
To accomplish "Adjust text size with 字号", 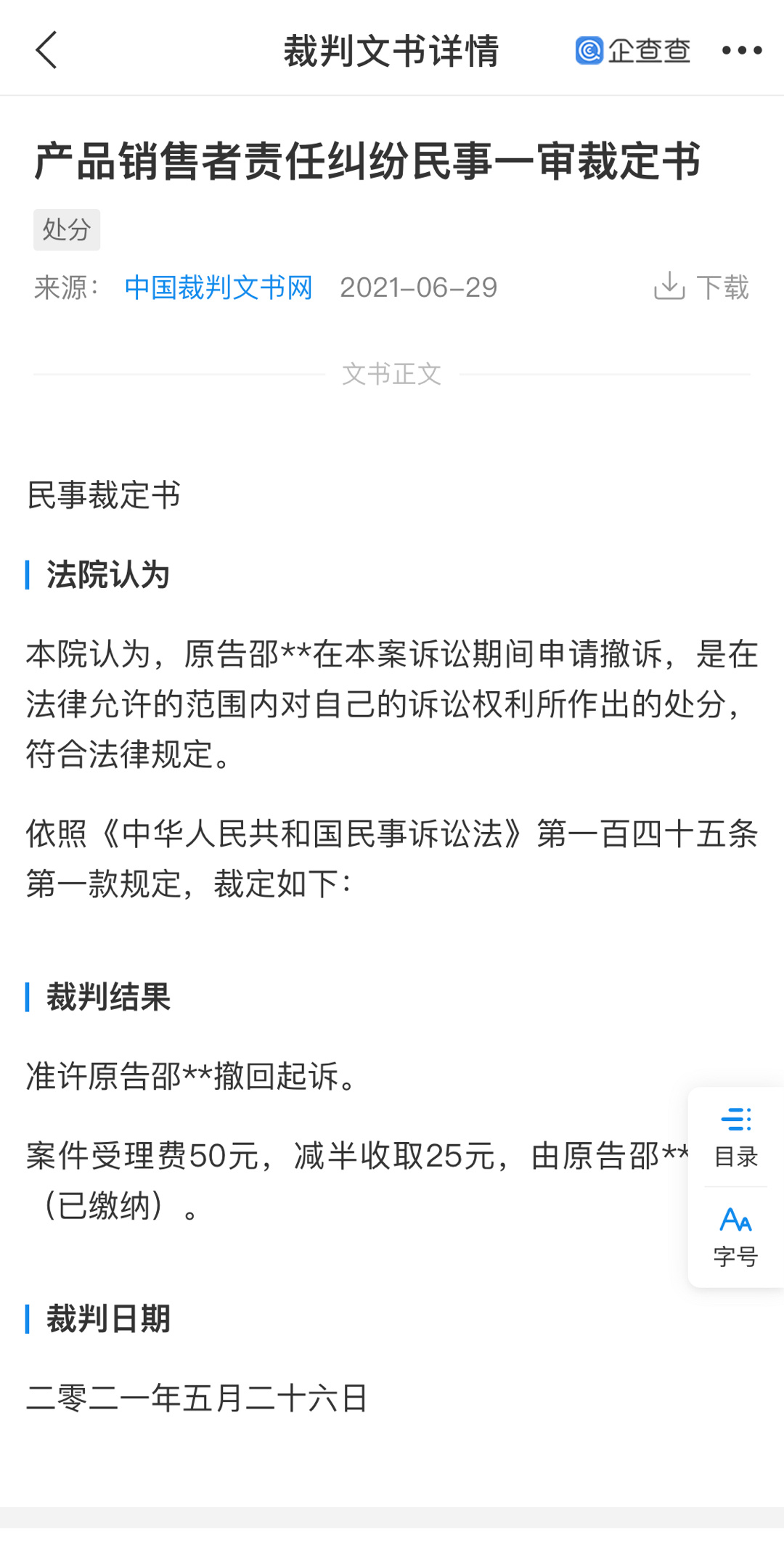I will click(x=735, y=1236).
